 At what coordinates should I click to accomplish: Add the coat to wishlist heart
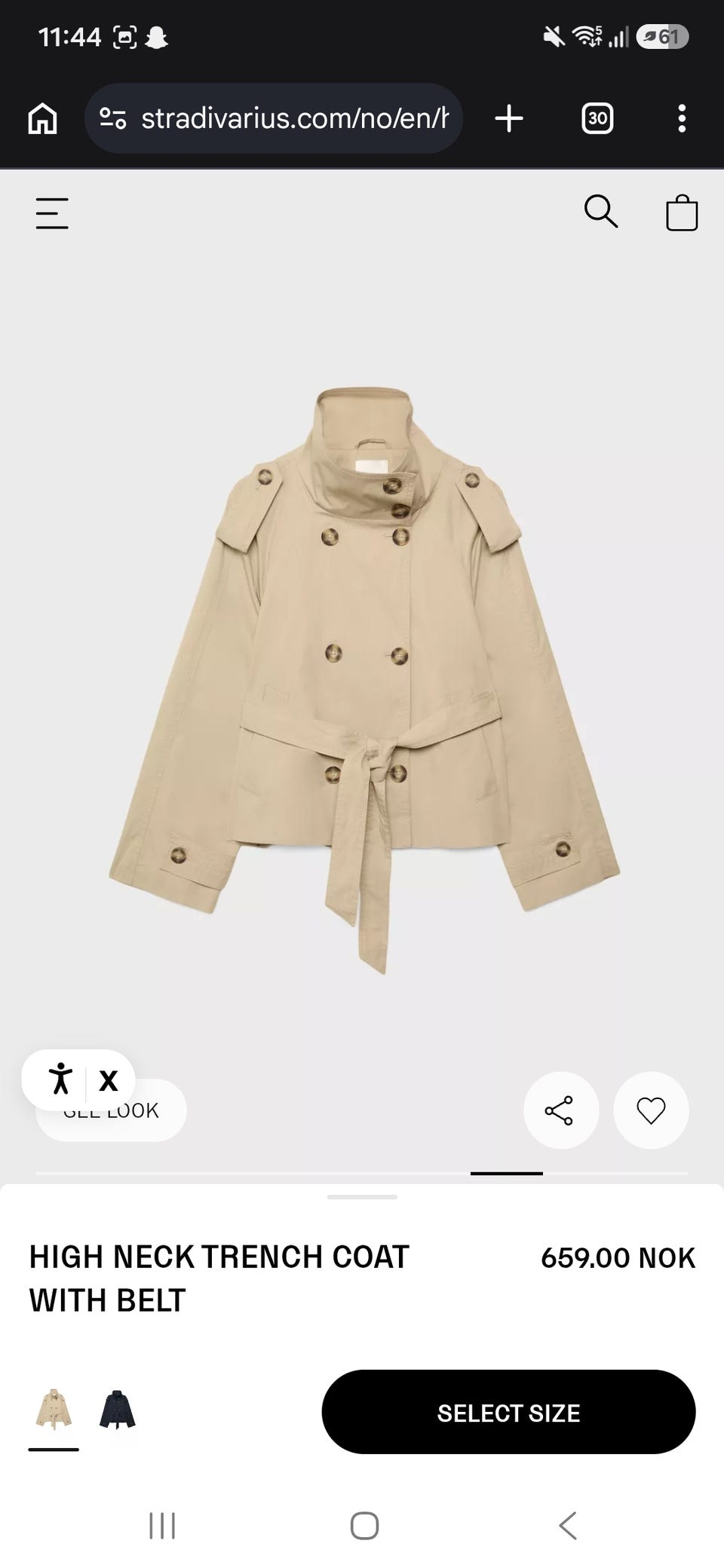[x=651, y=1110]
